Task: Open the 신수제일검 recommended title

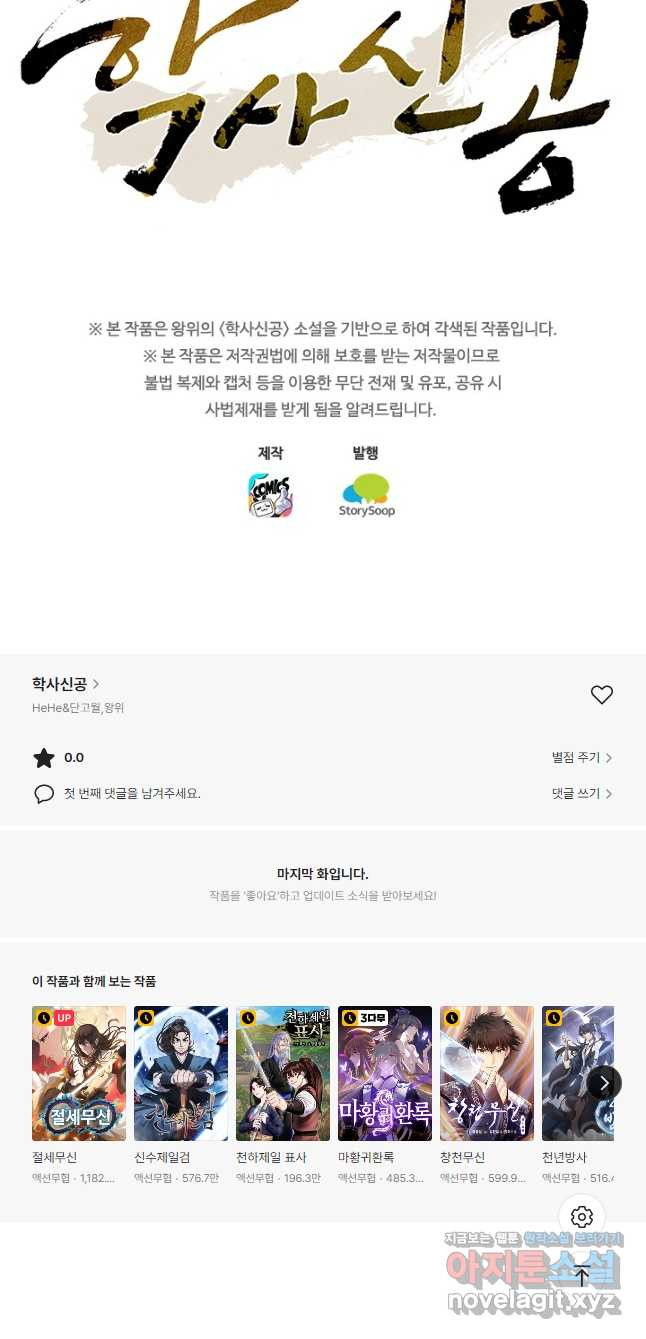Action: [181, 1073]
